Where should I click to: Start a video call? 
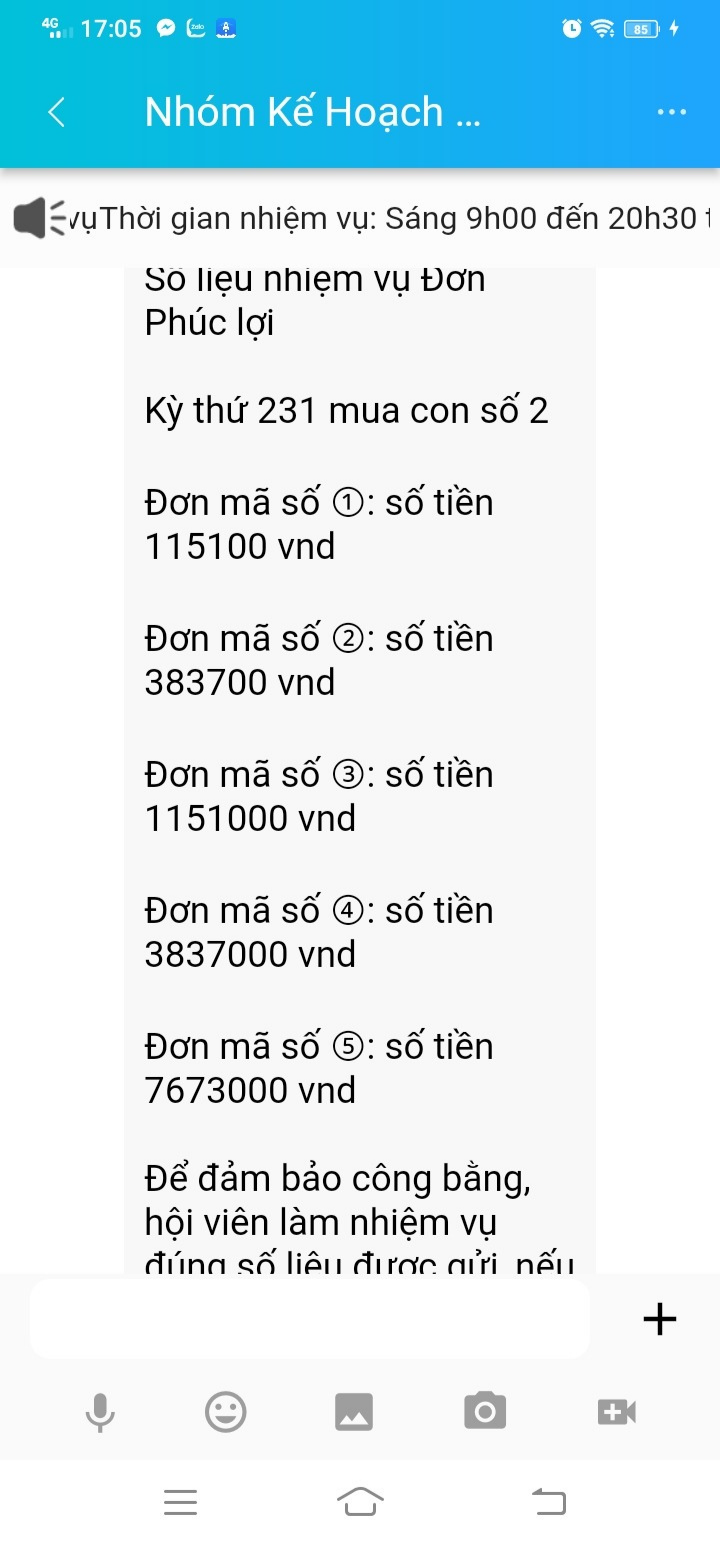616,1412
